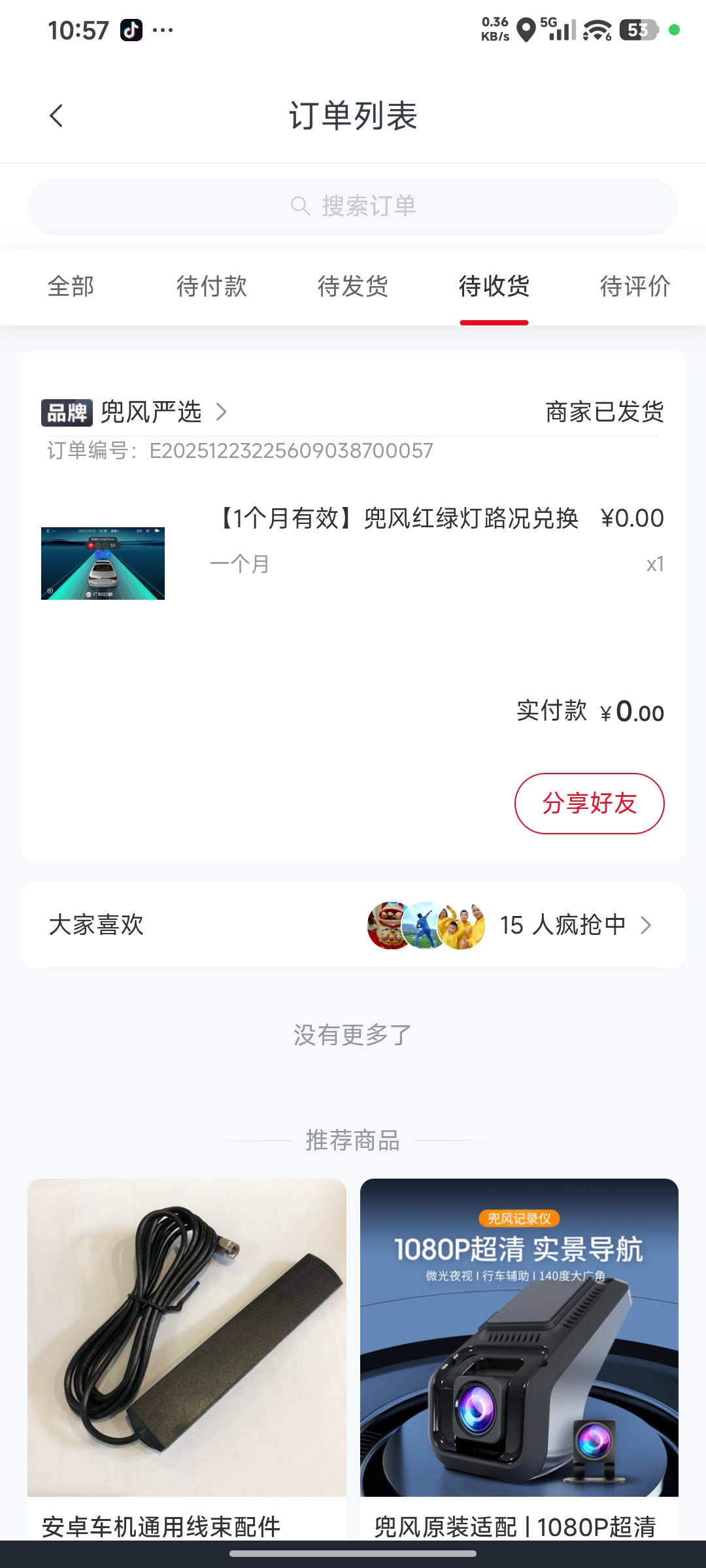Open the 兜风严选 store page
This screenshot has width=706, height=1568.
coord(150,412)
